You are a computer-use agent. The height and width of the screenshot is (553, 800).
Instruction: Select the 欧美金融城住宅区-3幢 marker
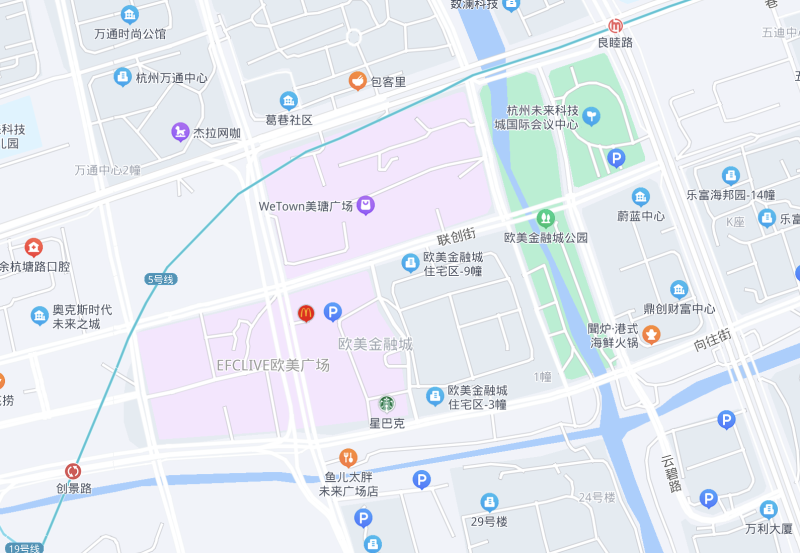(x=435, y=397)
